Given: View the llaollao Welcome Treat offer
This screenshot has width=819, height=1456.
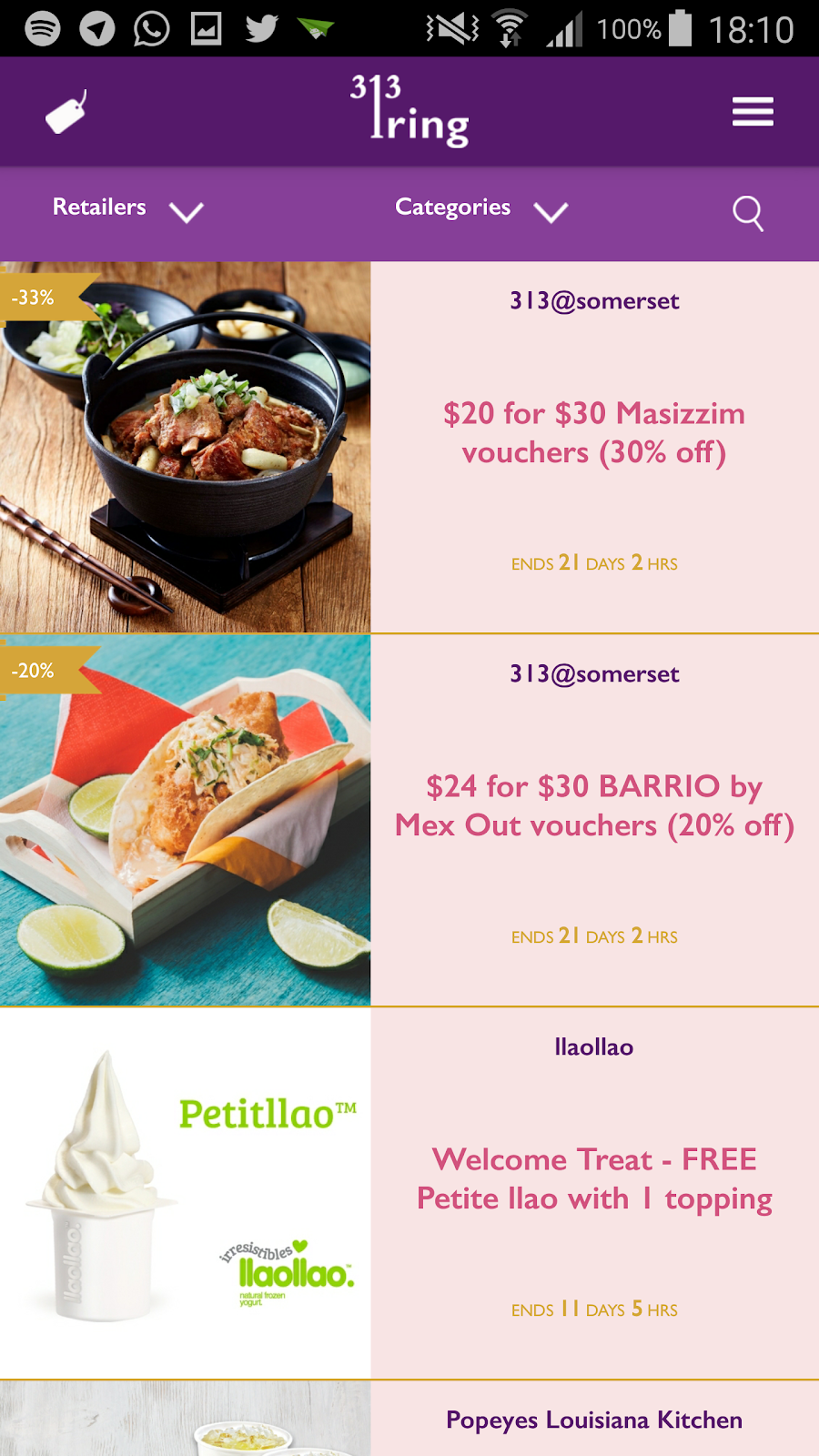Looking at the screenshot, I should tap(593, 1179).
